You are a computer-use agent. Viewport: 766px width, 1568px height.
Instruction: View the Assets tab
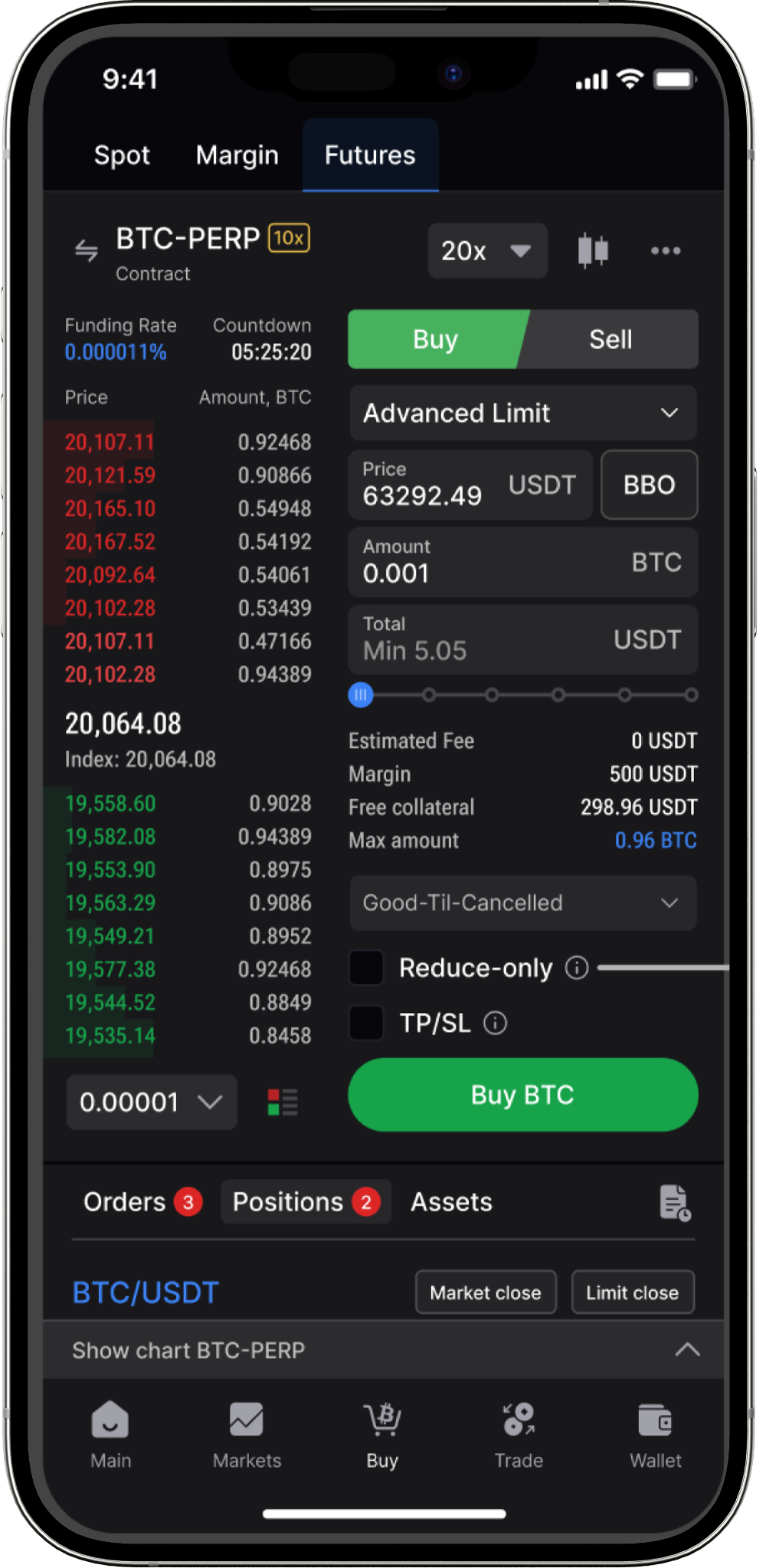451,1202
